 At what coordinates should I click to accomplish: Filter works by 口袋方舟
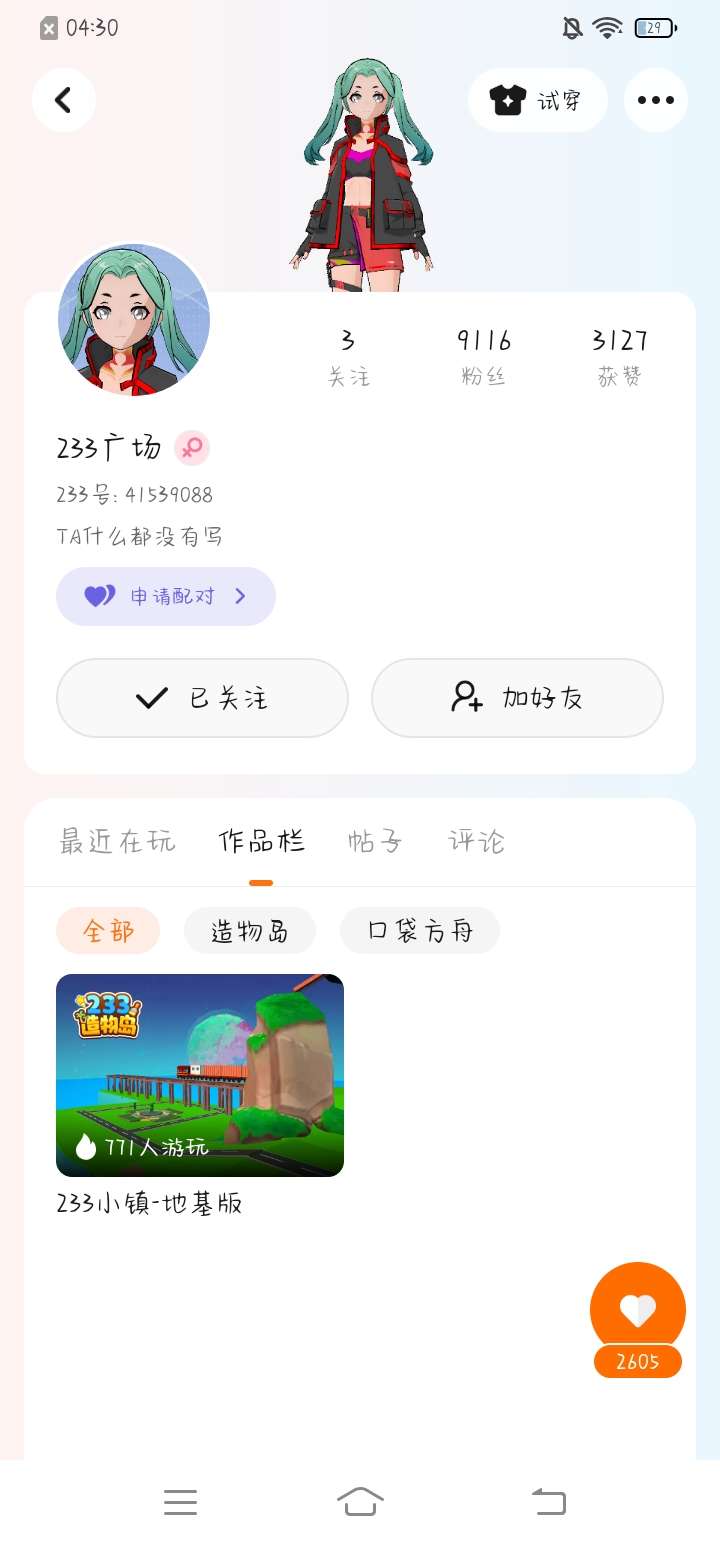click(420, 931)
